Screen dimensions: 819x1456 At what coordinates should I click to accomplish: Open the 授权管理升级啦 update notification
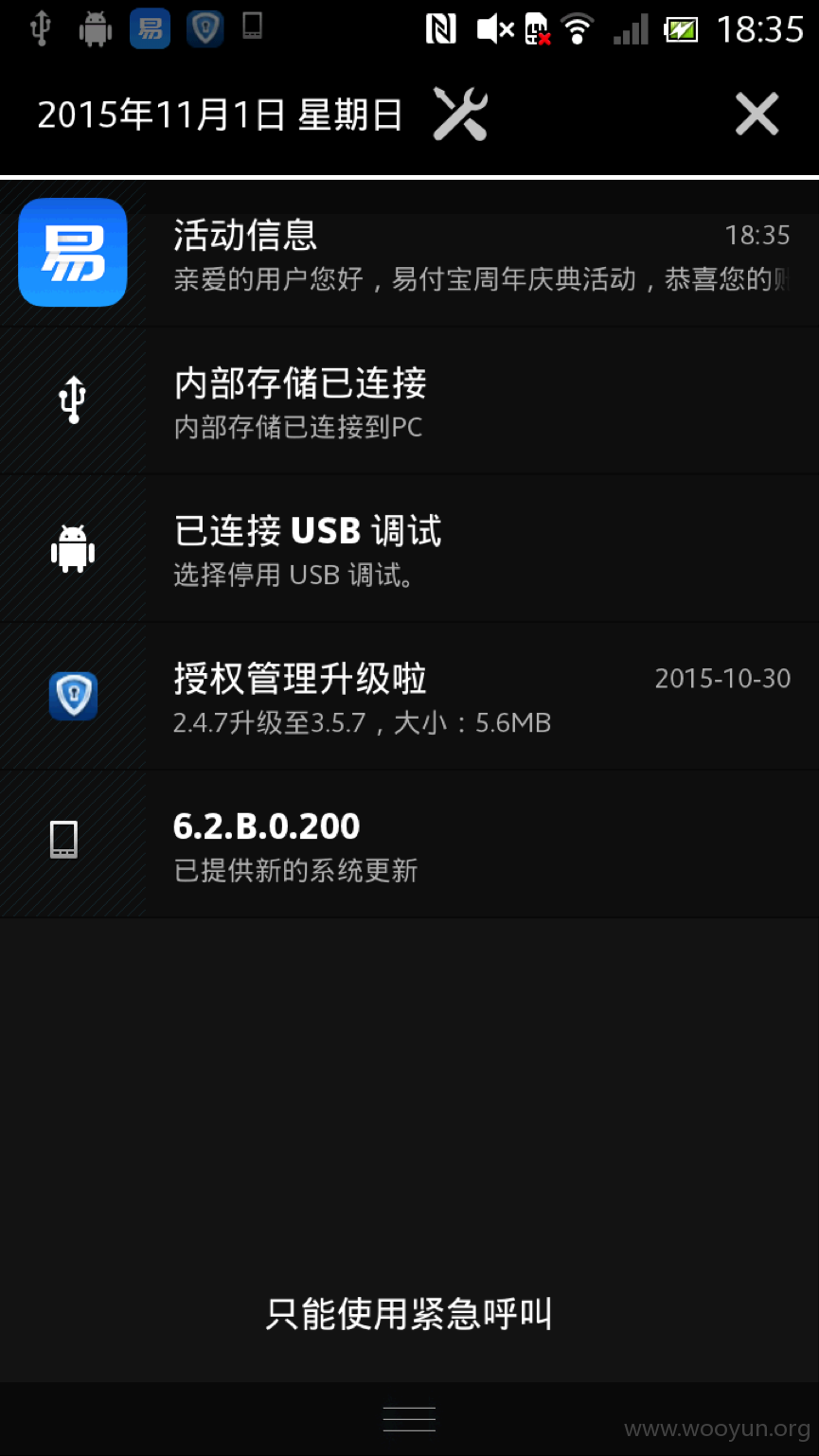(409, 696)
